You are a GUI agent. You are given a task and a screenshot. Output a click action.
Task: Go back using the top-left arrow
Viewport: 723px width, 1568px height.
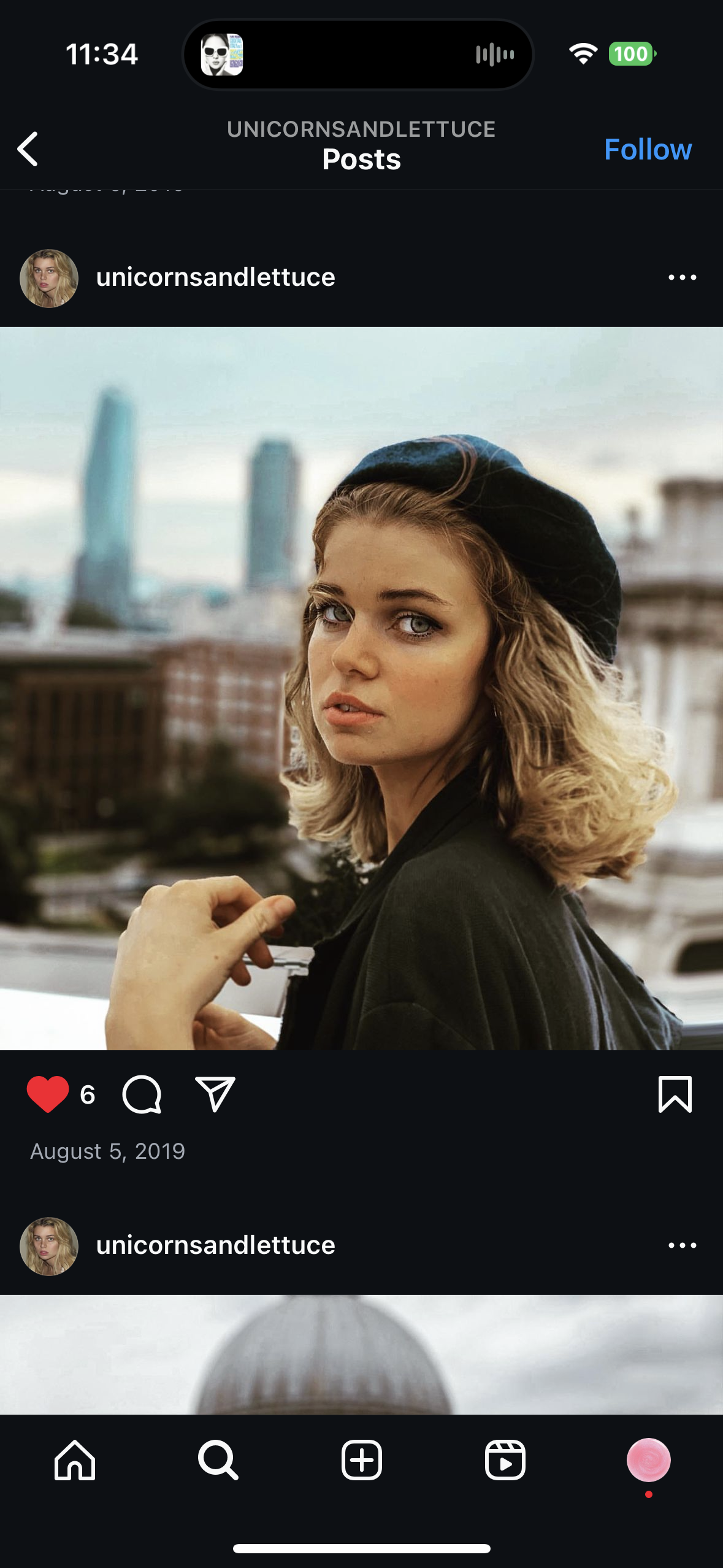(28, 149)
